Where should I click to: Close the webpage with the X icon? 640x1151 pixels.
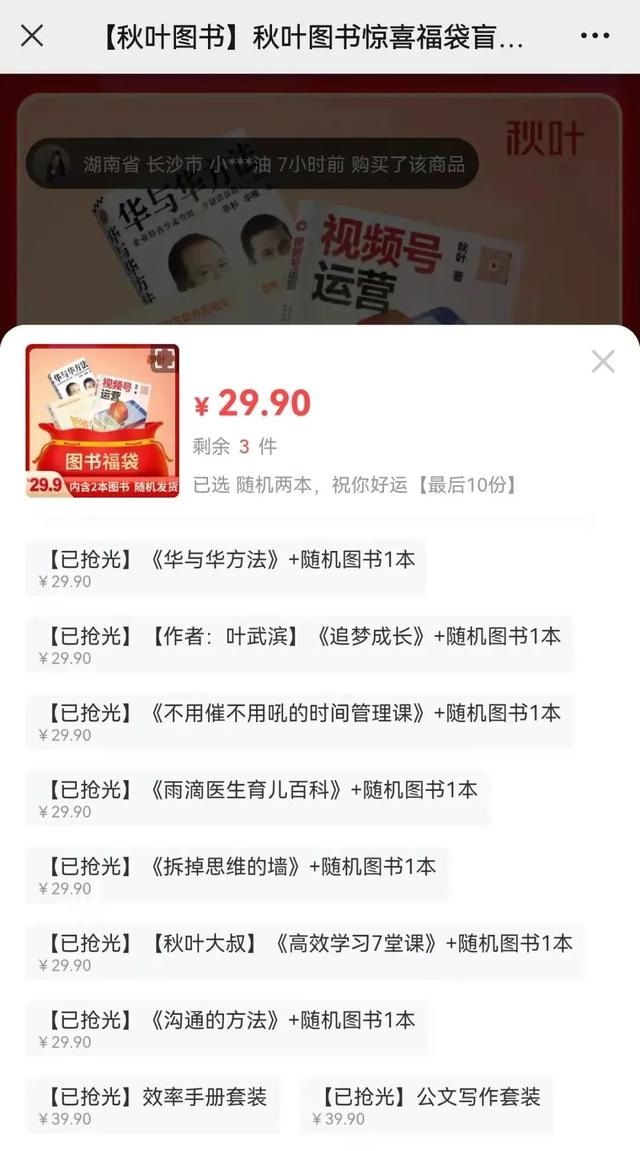(x=32, y=36)
